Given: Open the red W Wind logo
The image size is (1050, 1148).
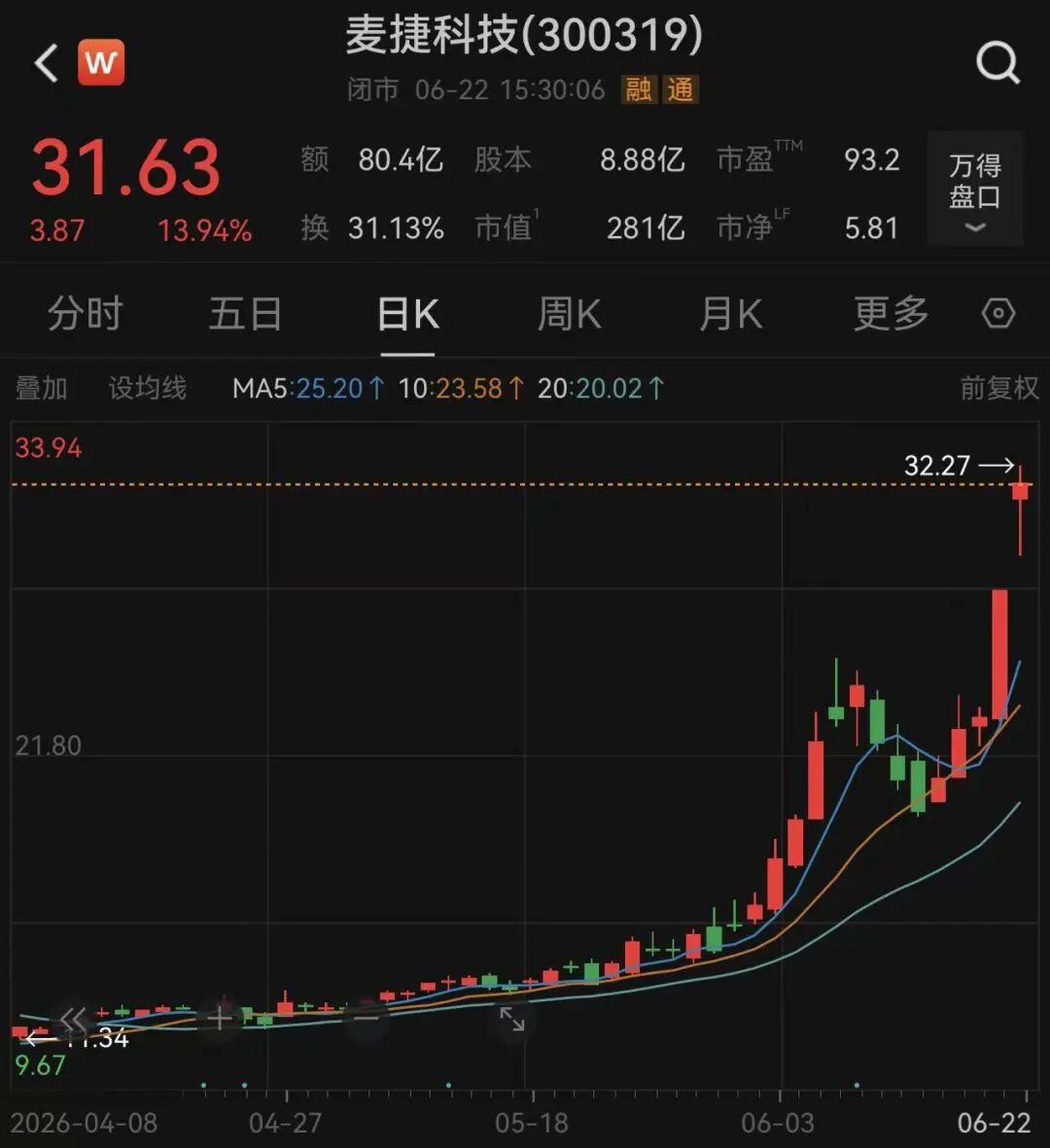Looking at the screenshot, I should tap(101, 63).
